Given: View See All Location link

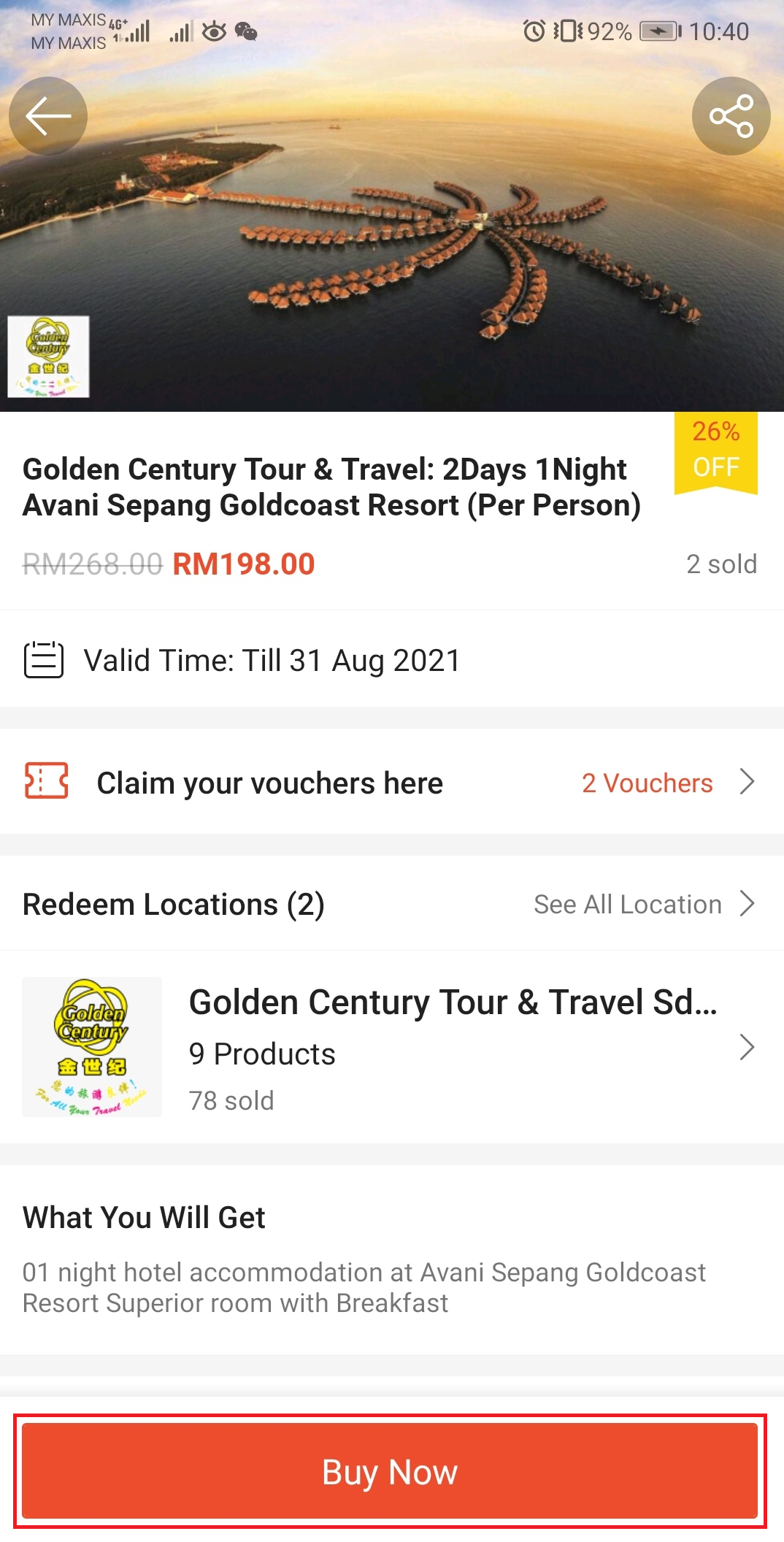Looking at the screenshot, I should (642, 905).
